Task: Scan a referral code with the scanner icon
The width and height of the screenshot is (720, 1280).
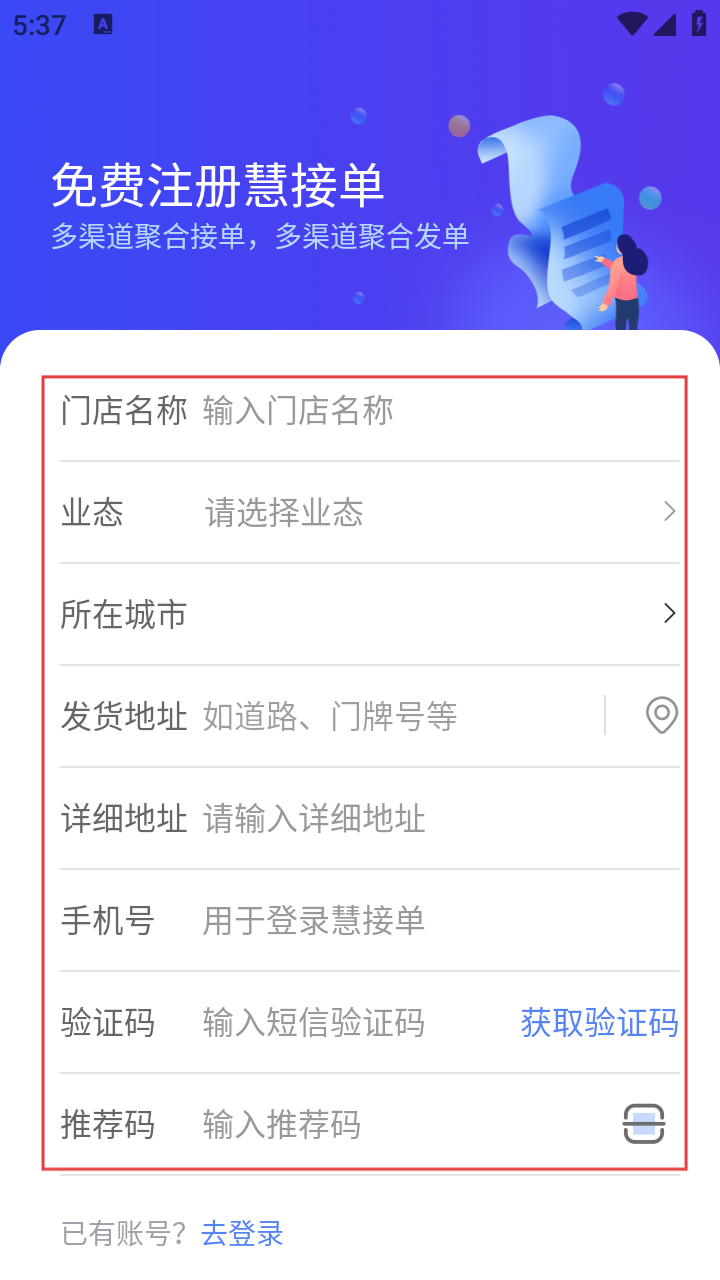Action: point(644,1125)
